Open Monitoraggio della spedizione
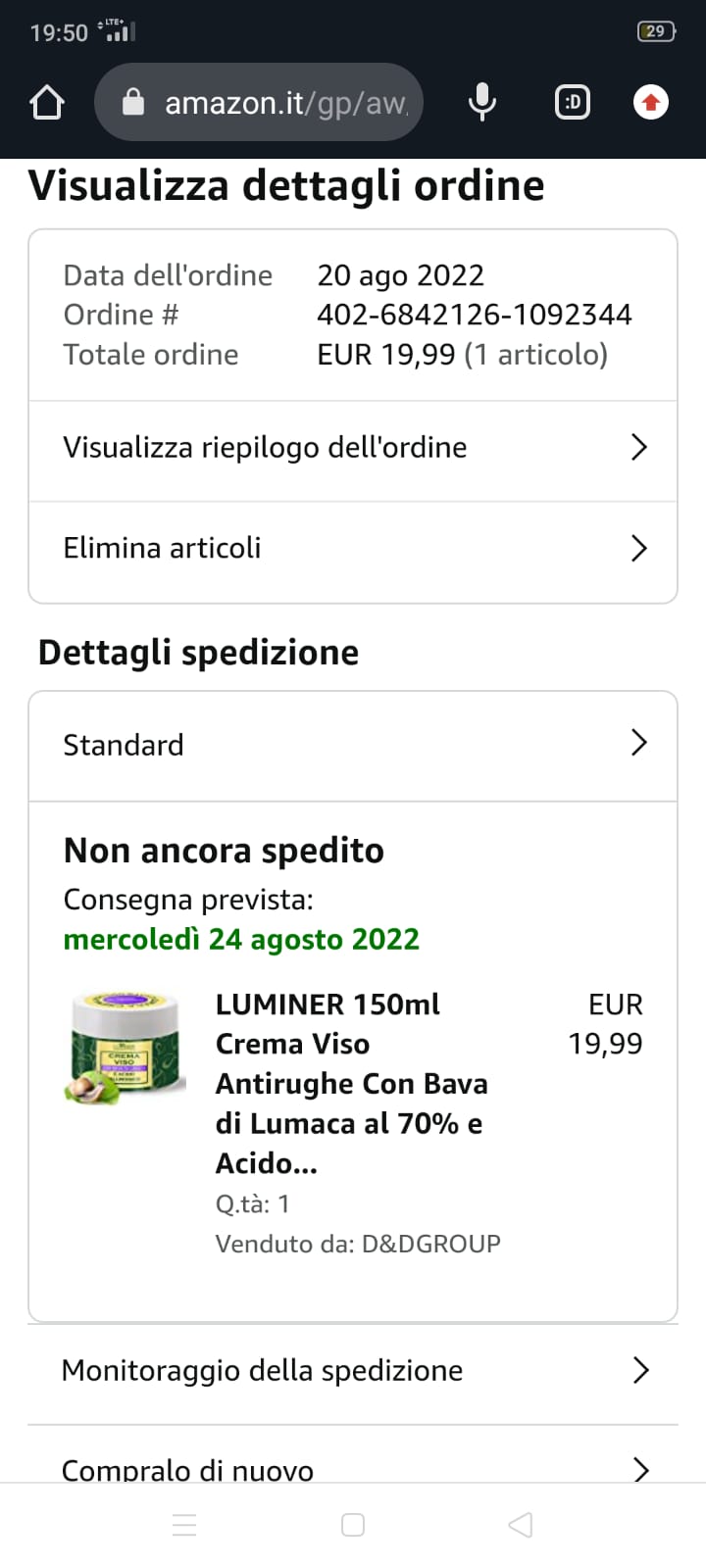Image resolution: width=706 pixels, height=1568 pixels. point(353,1370)
